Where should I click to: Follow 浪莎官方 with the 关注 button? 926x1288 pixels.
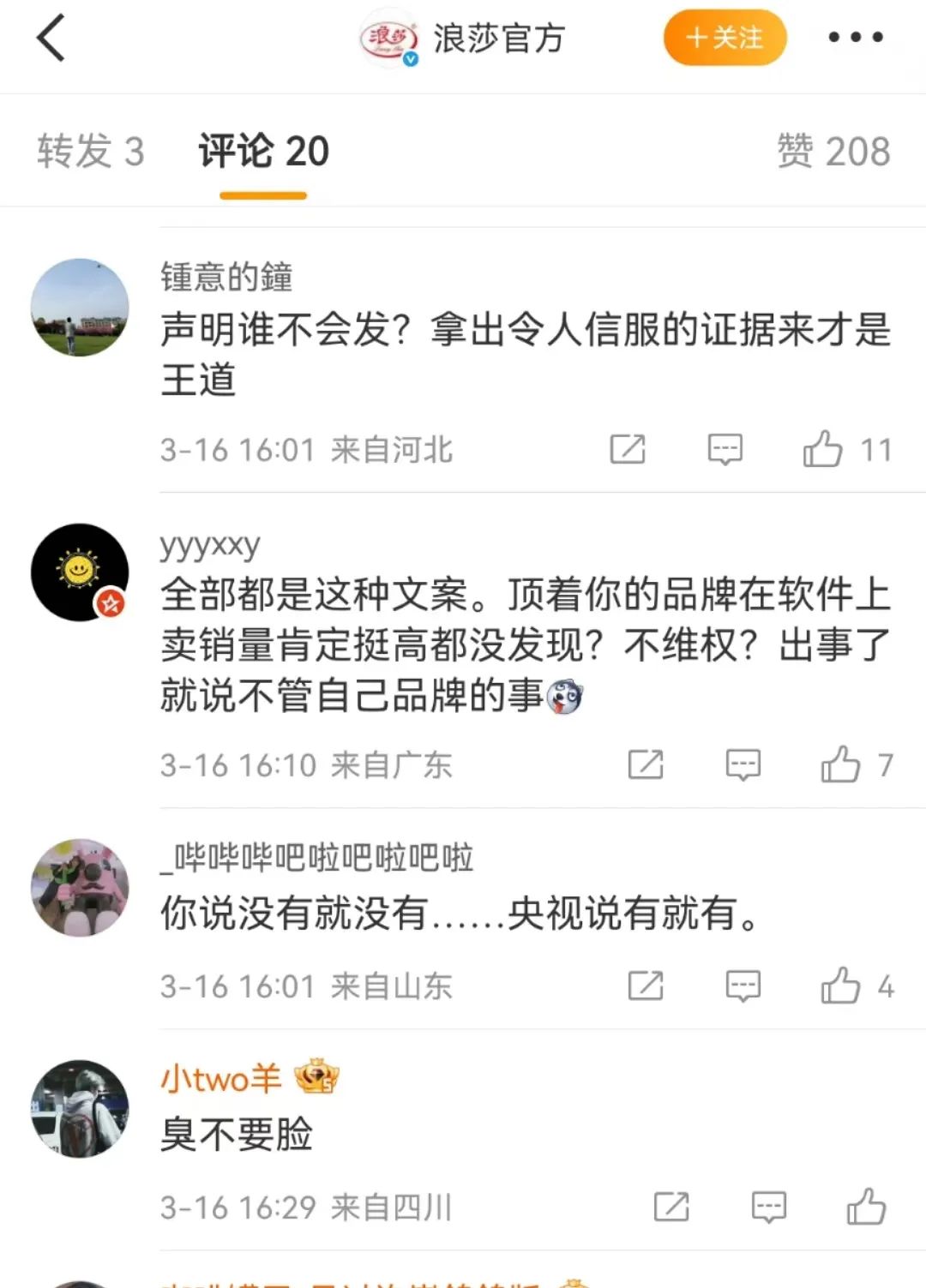tap(725, 39)
